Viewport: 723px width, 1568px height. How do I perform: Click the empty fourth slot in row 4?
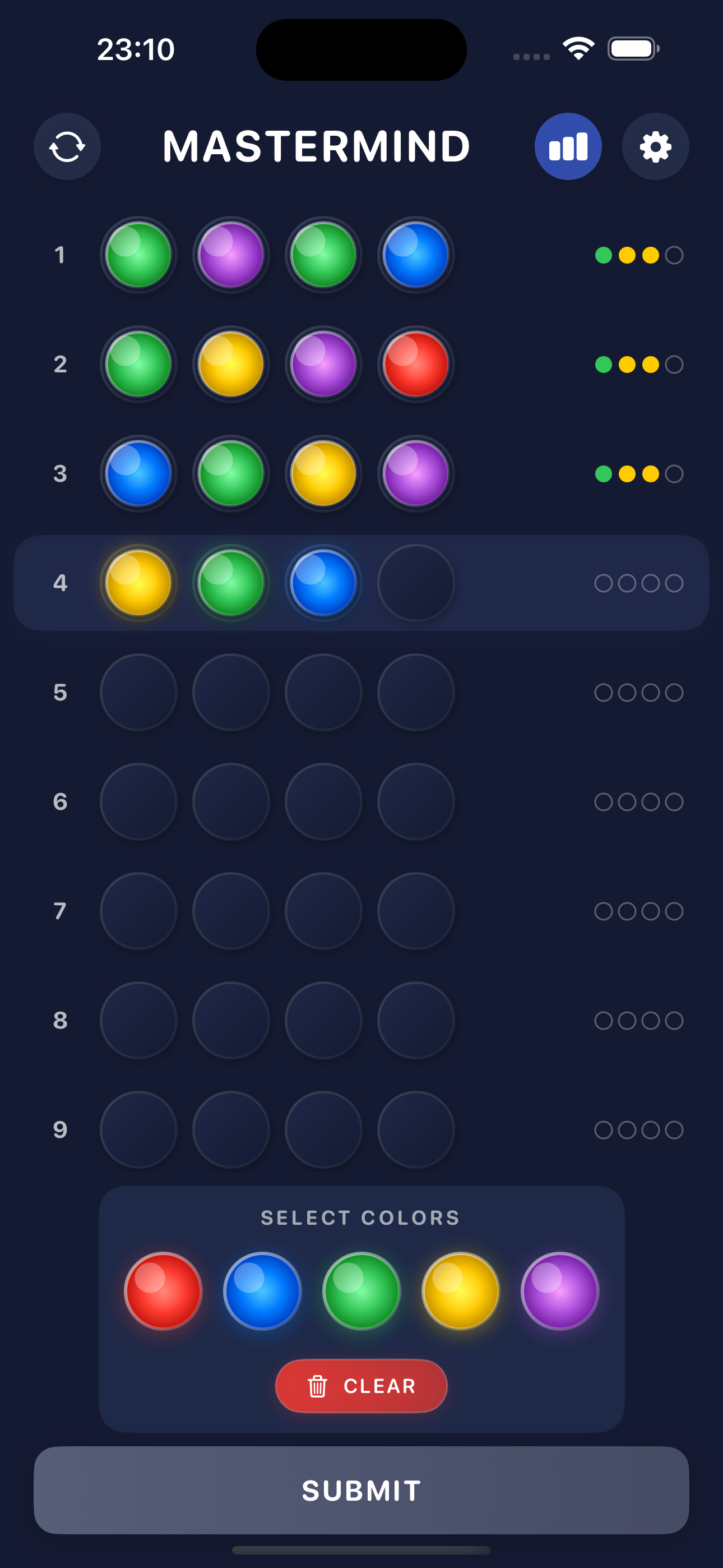[x=415, y=583]
